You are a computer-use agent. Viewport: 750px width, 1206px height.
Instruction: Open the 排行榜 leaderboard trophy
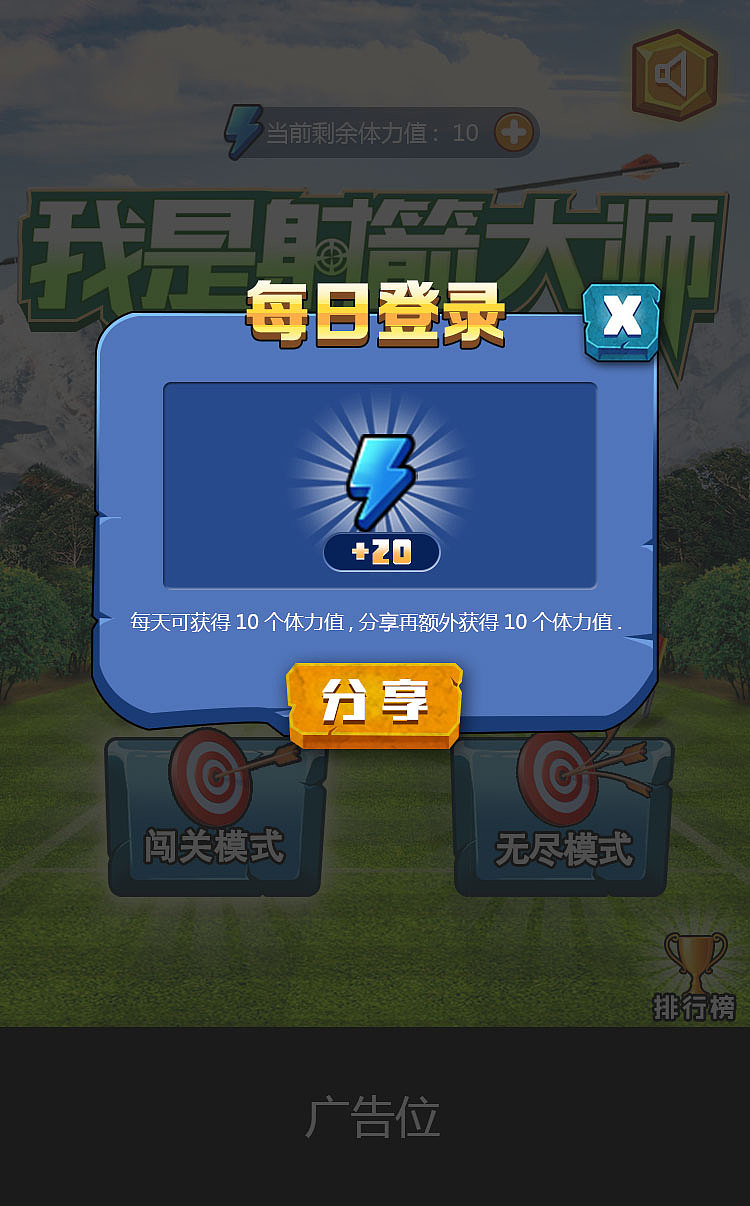[695, 978]
